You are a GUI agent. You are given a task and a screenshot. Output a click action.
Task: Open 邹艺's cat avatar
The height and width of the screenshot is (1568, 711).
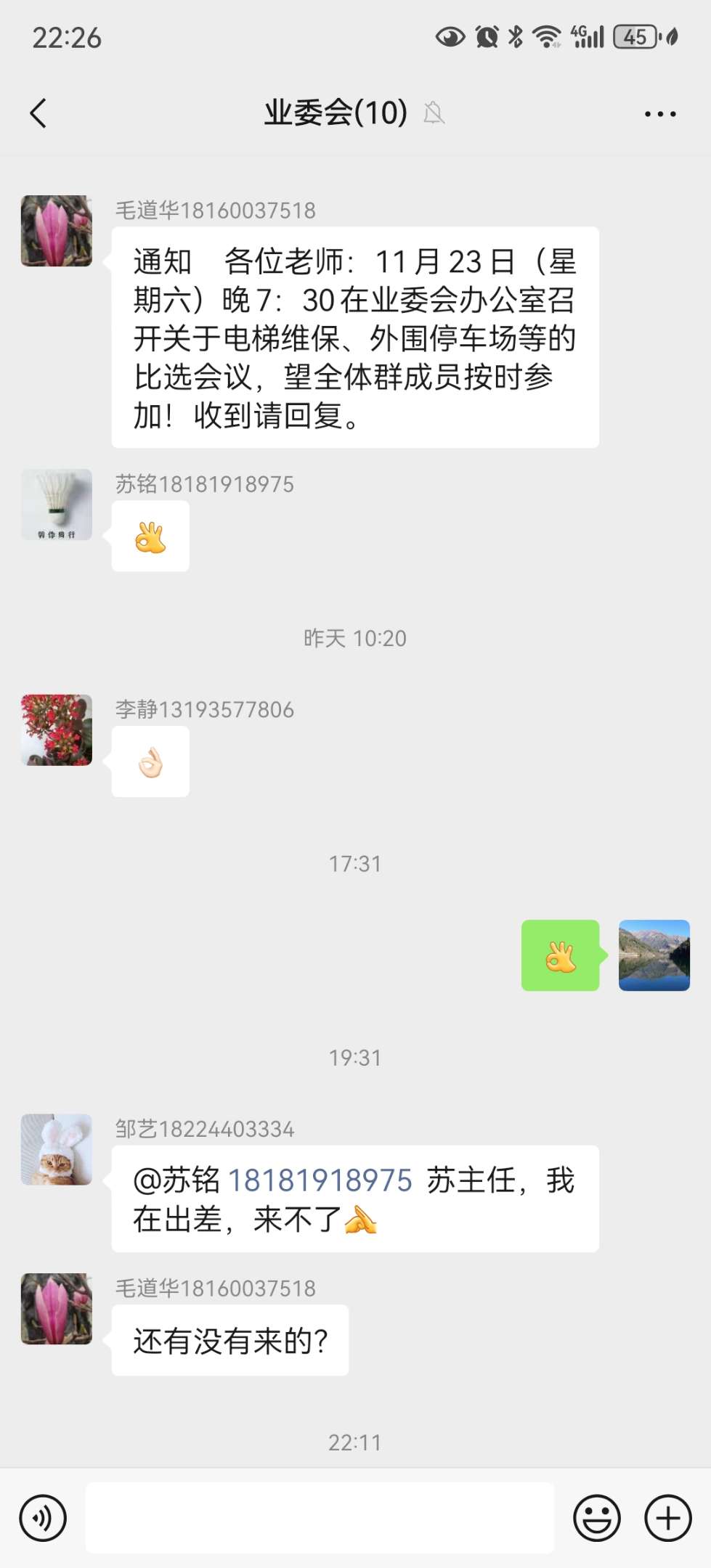pyautogui.click(x=56, y=1149)
